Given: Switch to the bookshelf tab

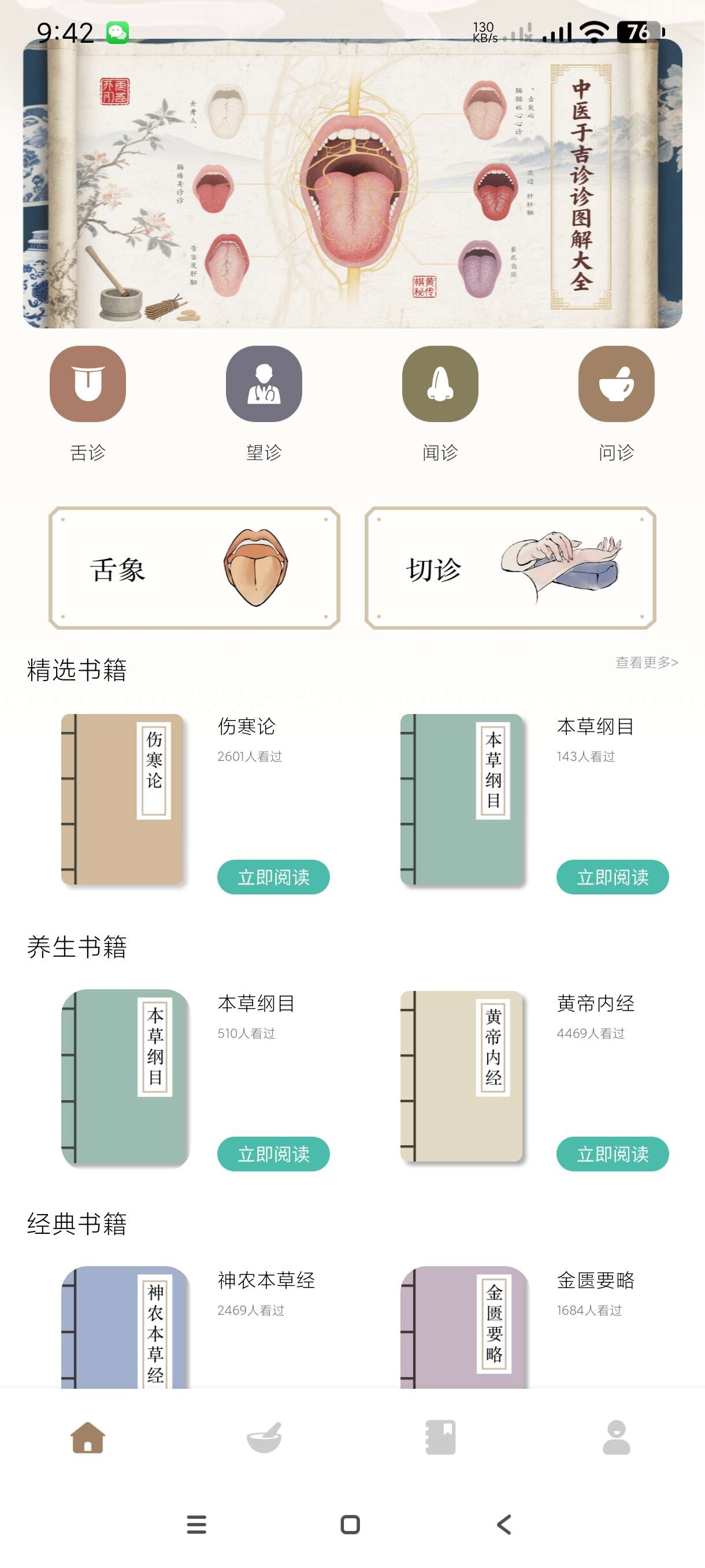Looking at the screenshot, I should [x=440, y=1438].
